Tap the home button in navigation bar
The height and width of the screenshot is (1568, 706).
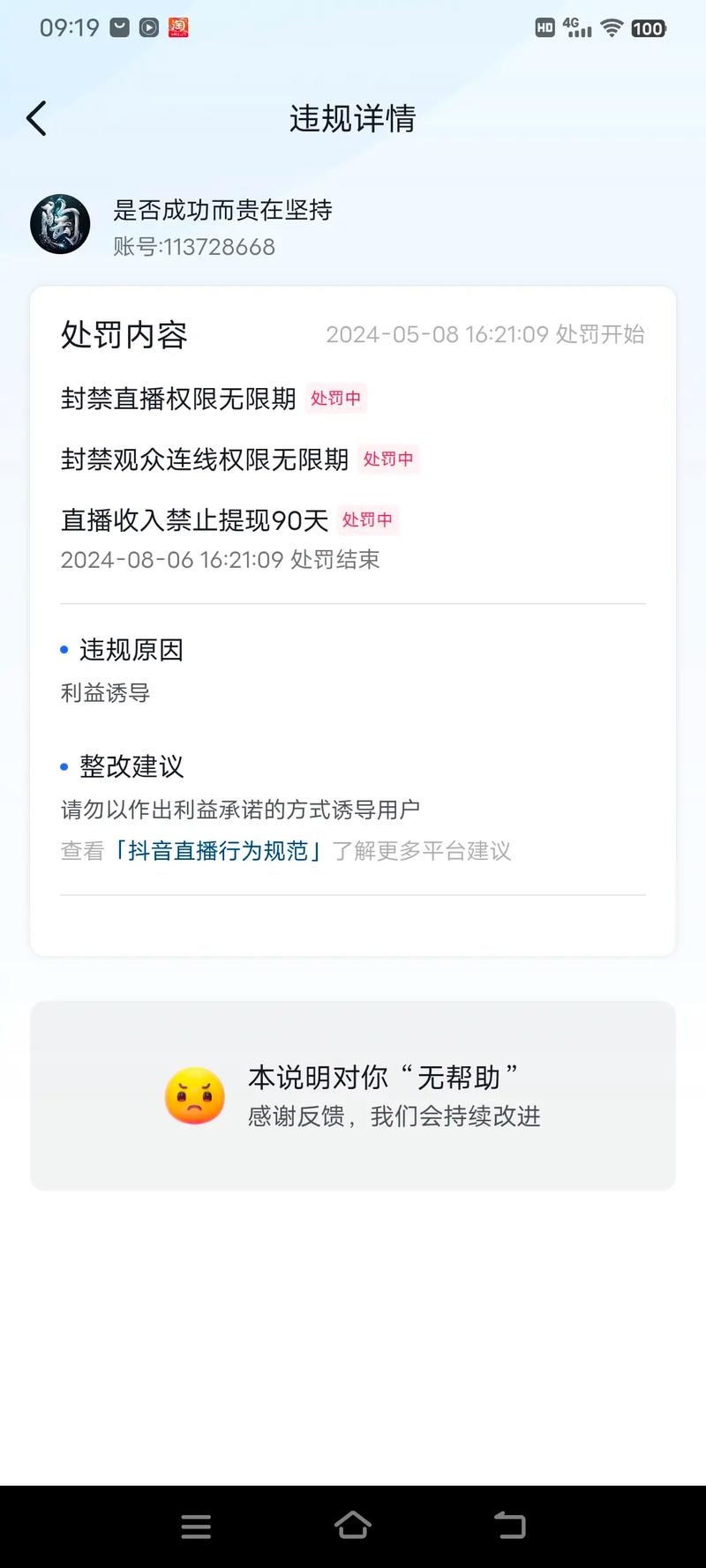353,1527
